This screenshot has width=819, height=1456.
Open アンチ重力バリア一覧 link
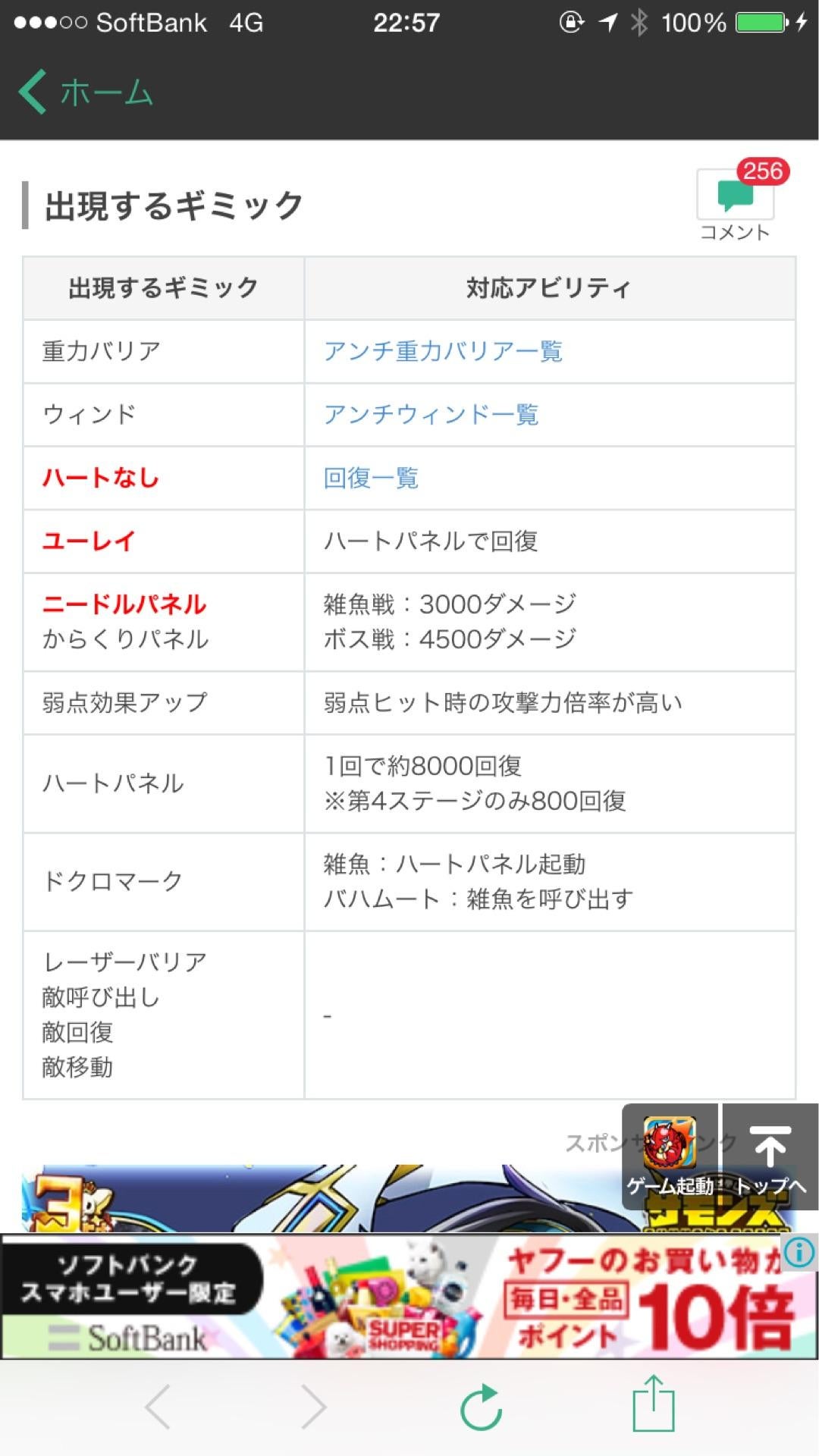coord(443,351)
